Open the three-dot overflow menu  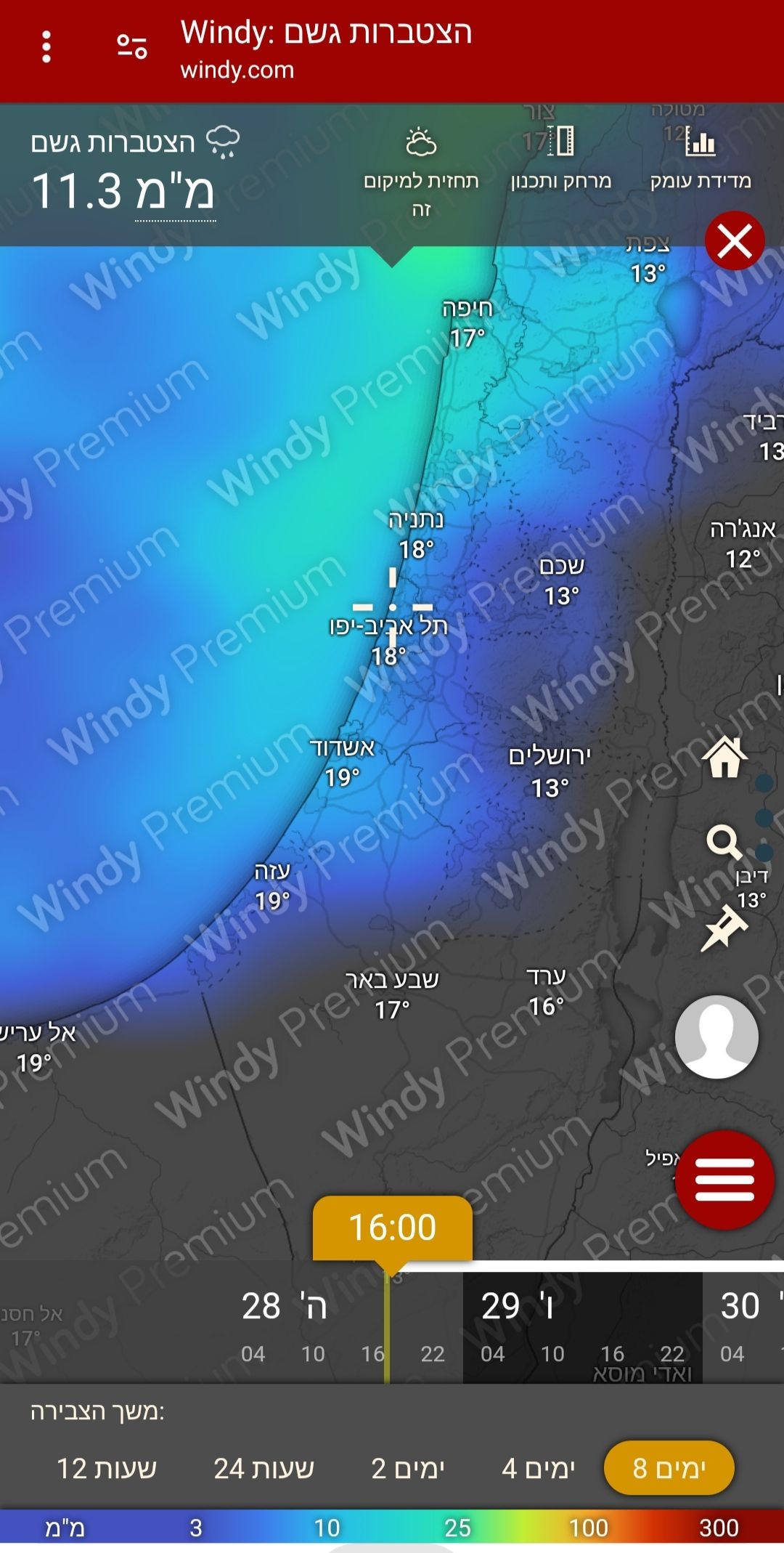[46, 47]
